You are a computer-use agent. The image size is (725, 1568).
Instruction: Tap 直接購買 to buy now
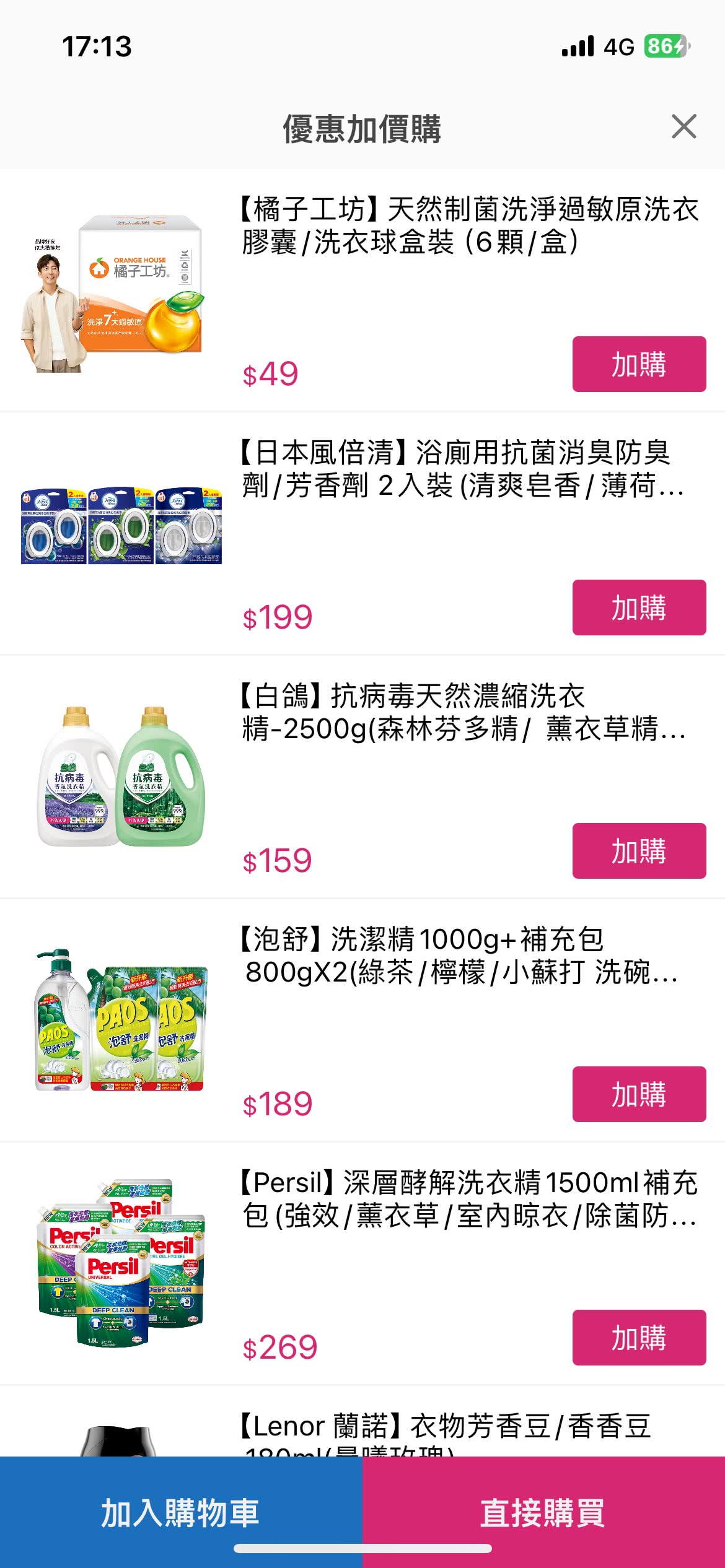pyautogui.click(x=543, y=1512)
